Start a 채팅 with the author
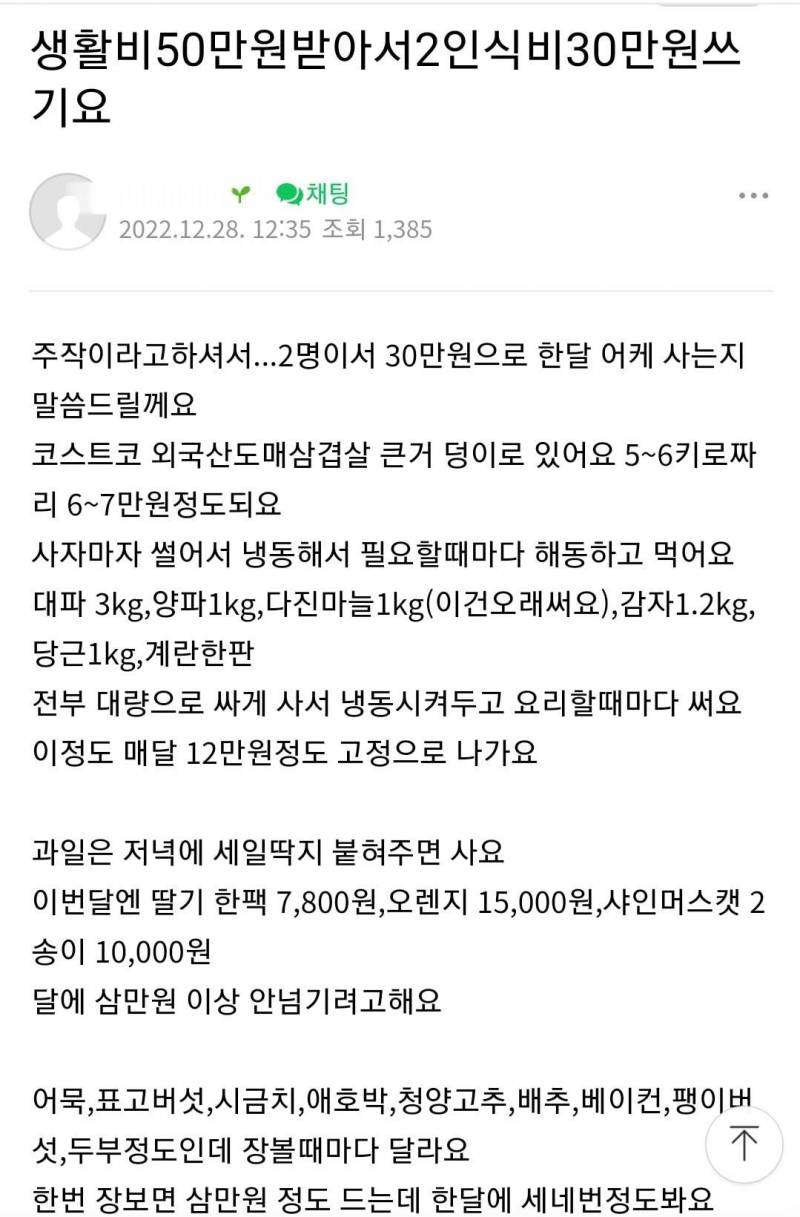800x1217 pixels. [313, 194]
